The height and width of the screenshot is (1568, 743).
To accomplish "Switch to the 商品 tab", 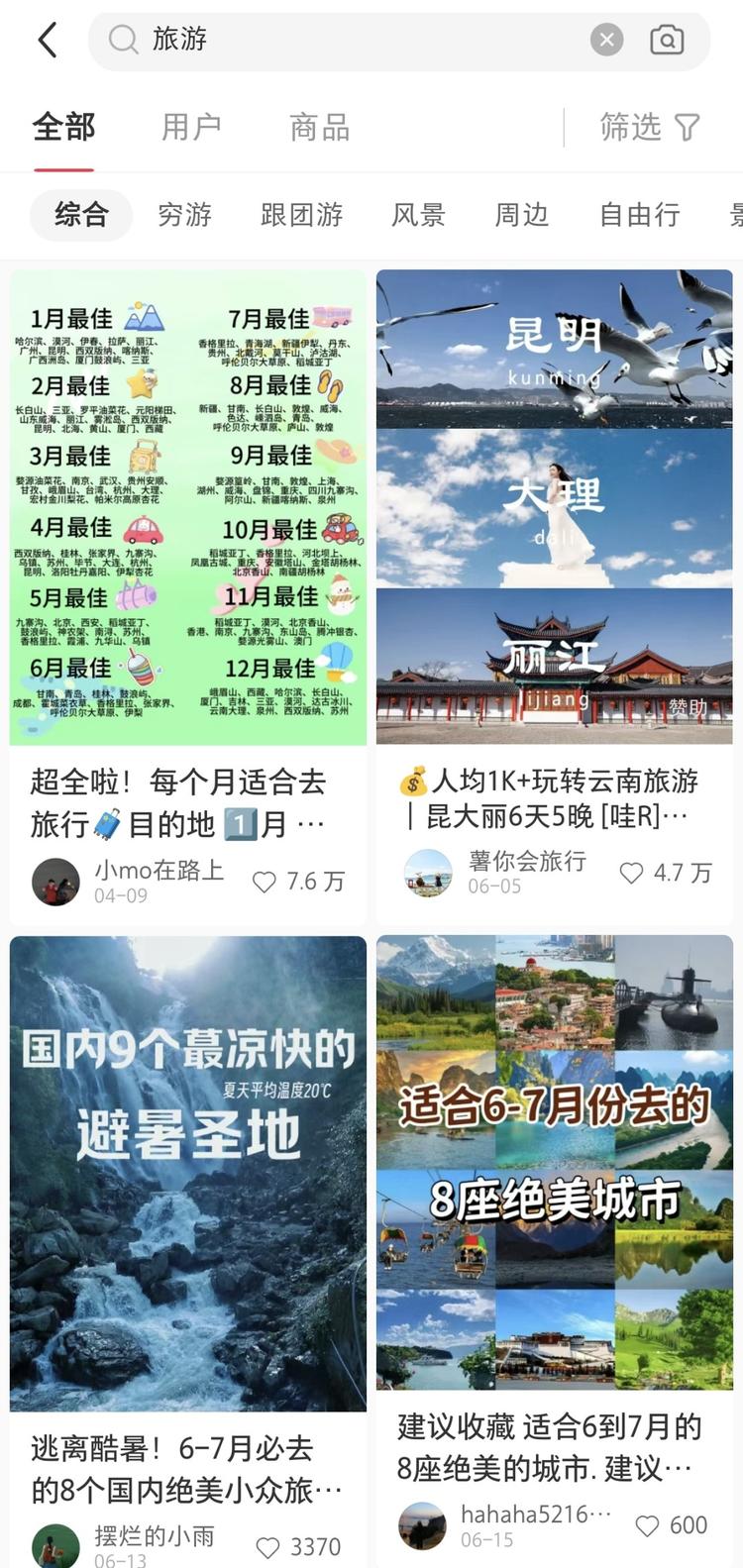I will 318,126.
